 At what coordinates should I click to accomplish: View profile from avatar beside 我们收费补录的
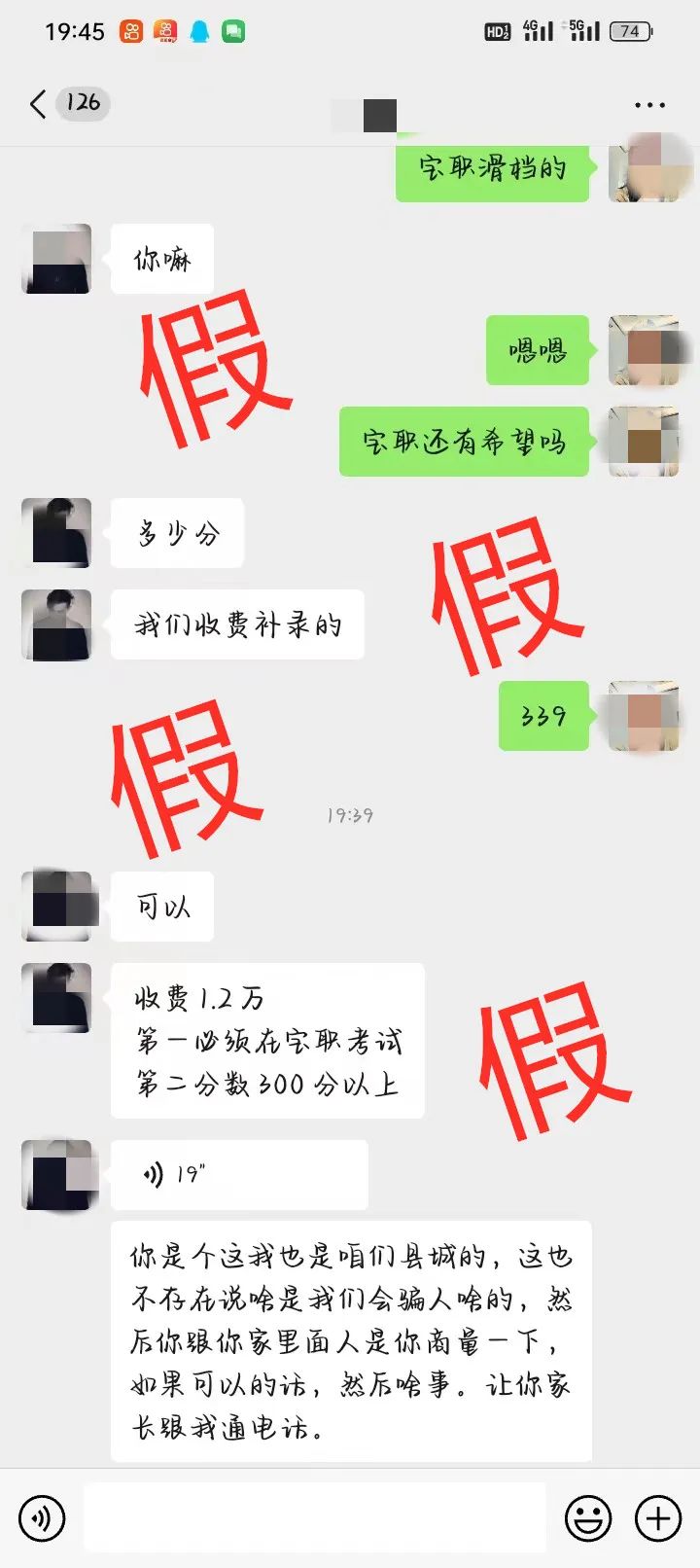point(56,624)
